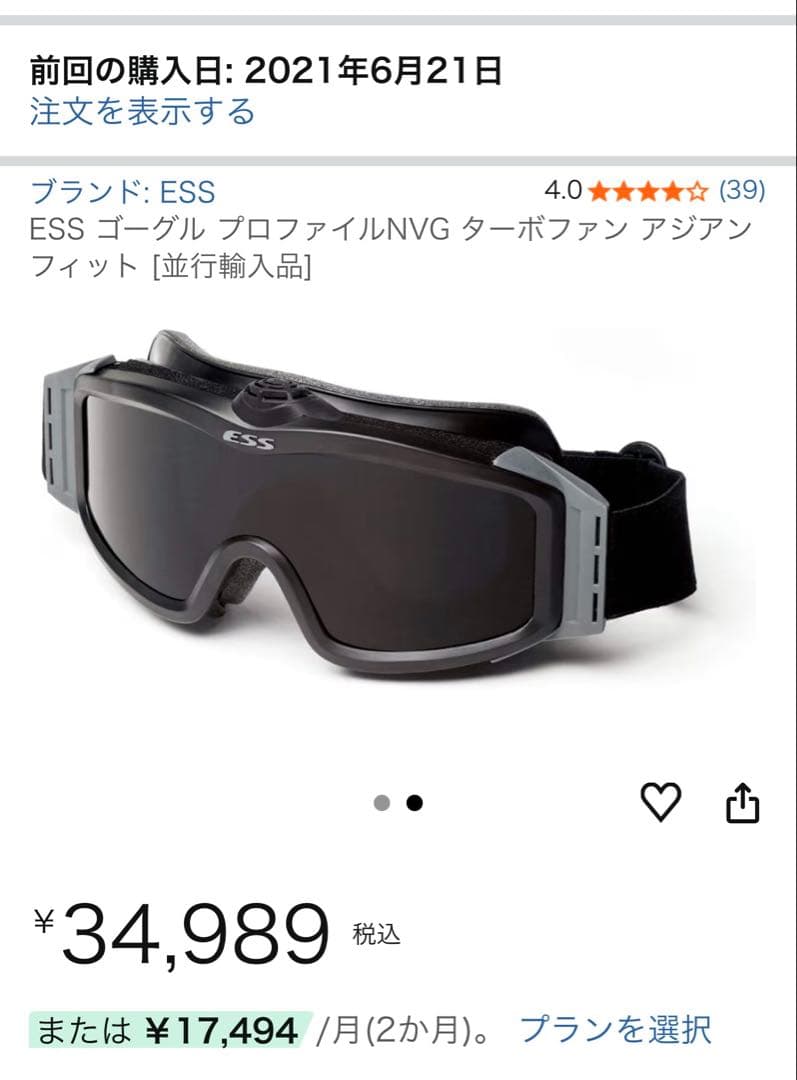Tap the upload-style share arrow icon
Viewport: 797px width, 1080px height.
[741, 801]
